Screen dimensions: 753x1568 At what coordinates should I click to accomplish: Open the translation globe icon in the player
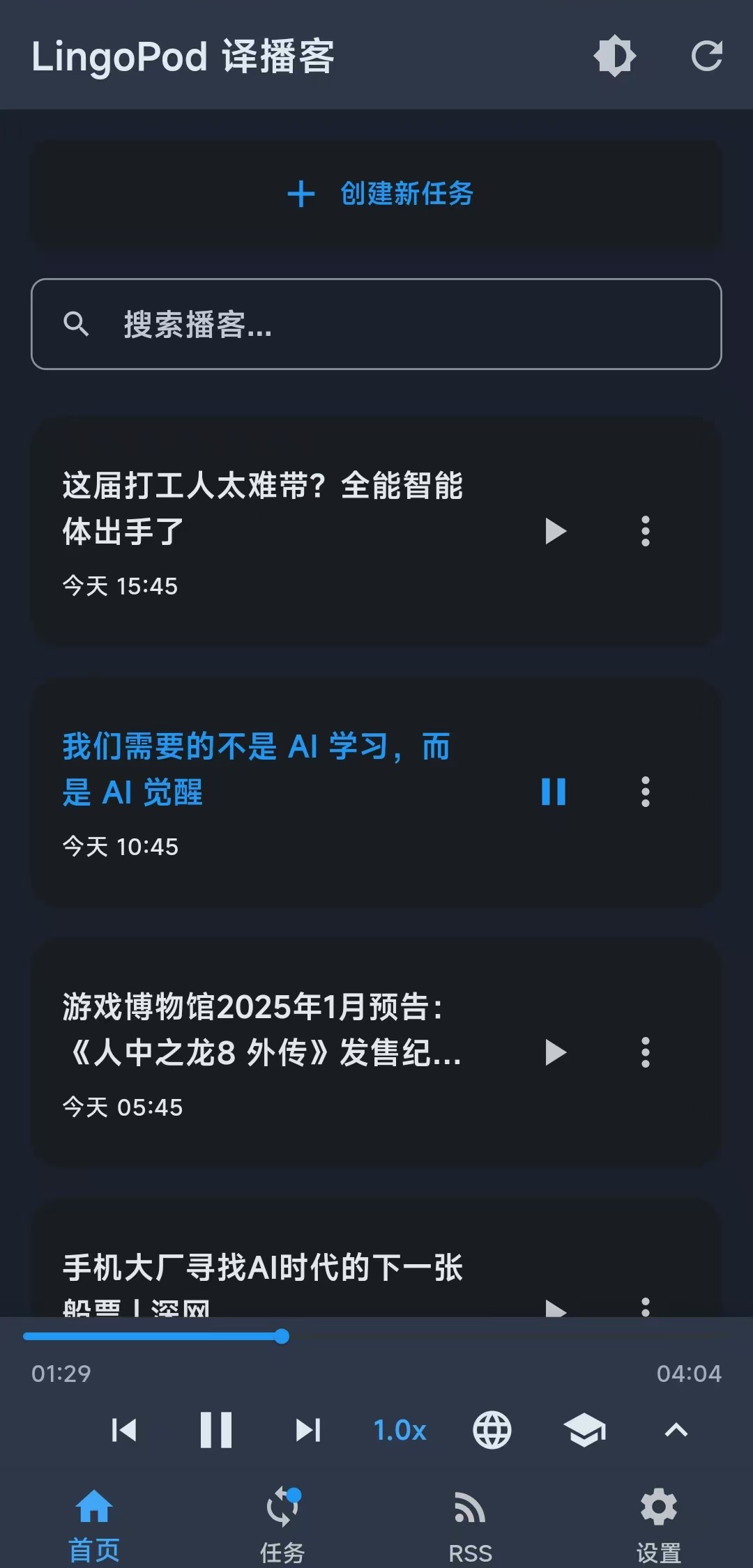(492, 1430)
